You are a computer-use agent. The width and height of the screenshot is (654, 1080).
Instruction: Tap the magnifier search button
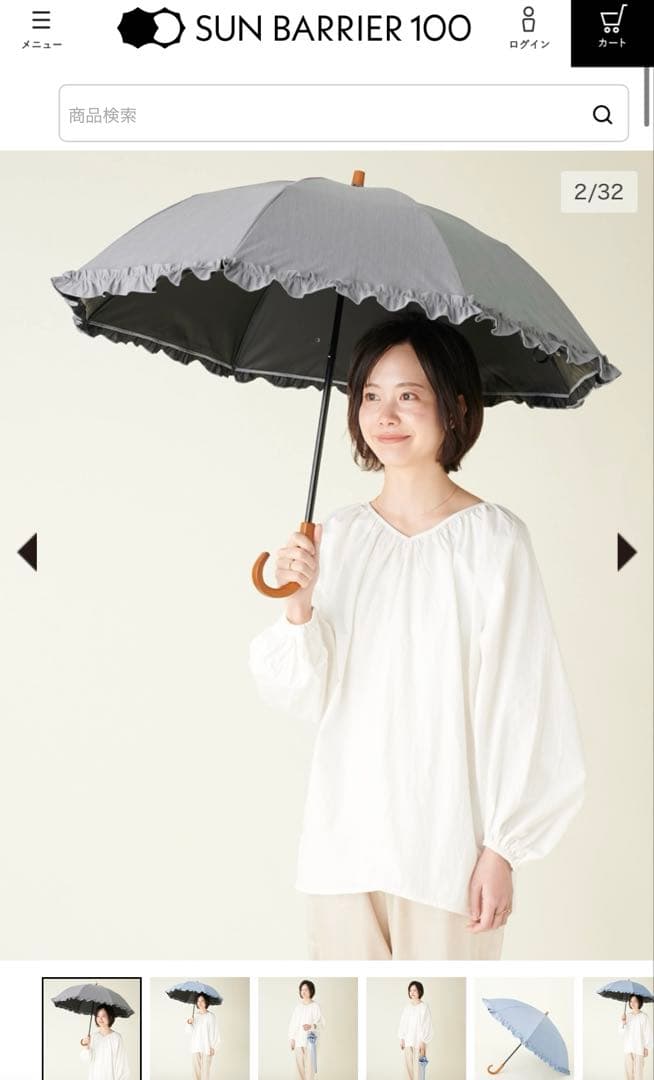point(602,114)
